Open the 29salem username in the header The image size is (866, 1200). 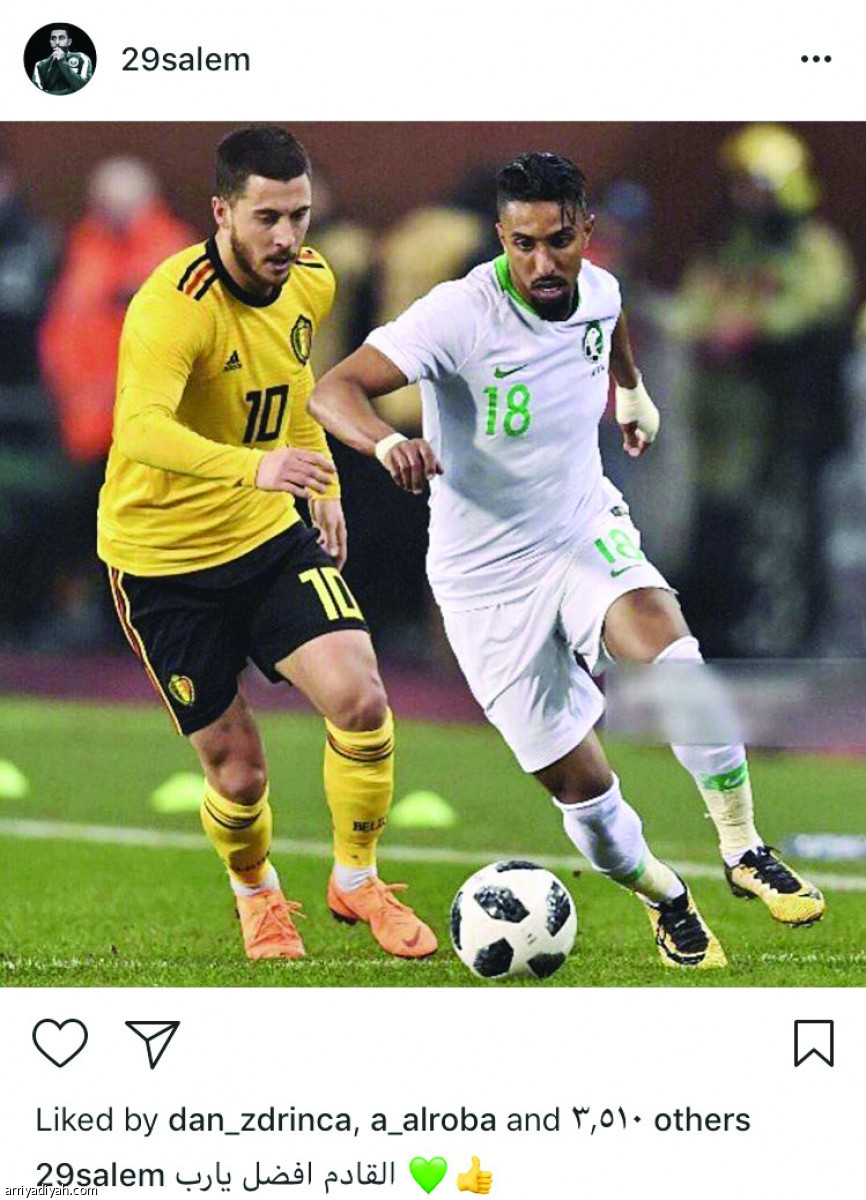(x=186, y=60)
